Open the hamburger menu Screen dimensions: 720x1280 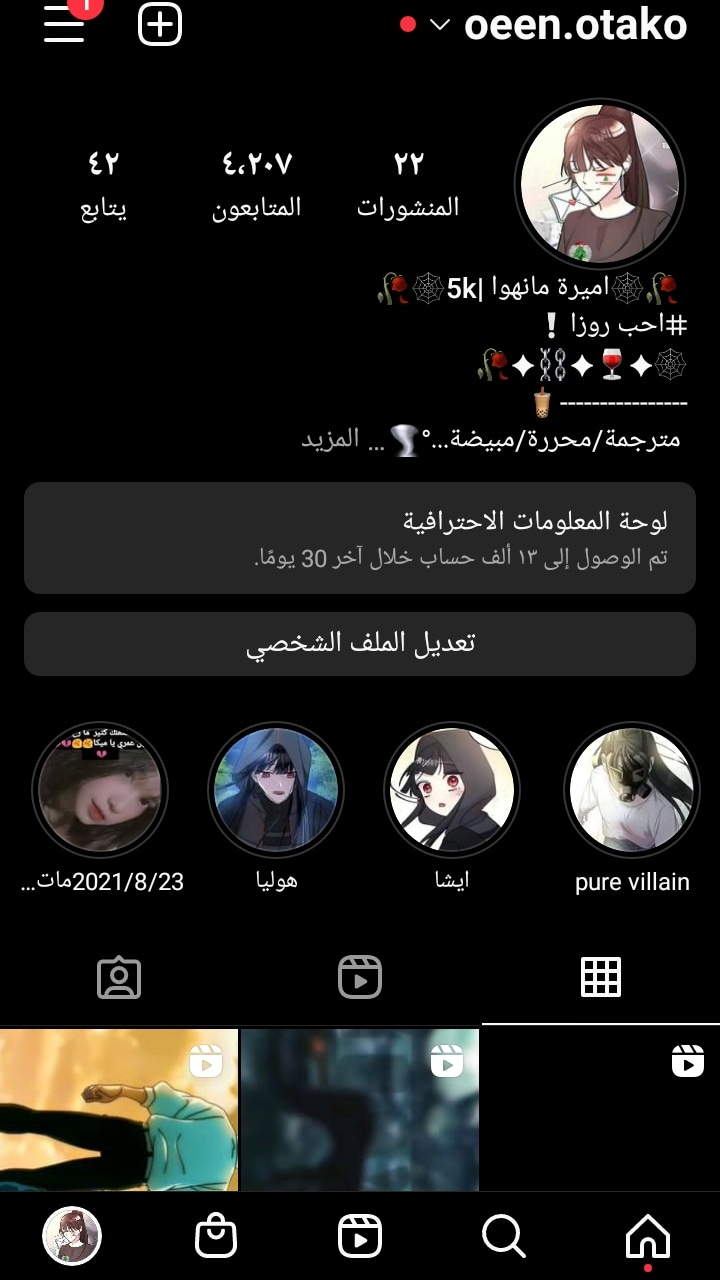pos(64,25)
